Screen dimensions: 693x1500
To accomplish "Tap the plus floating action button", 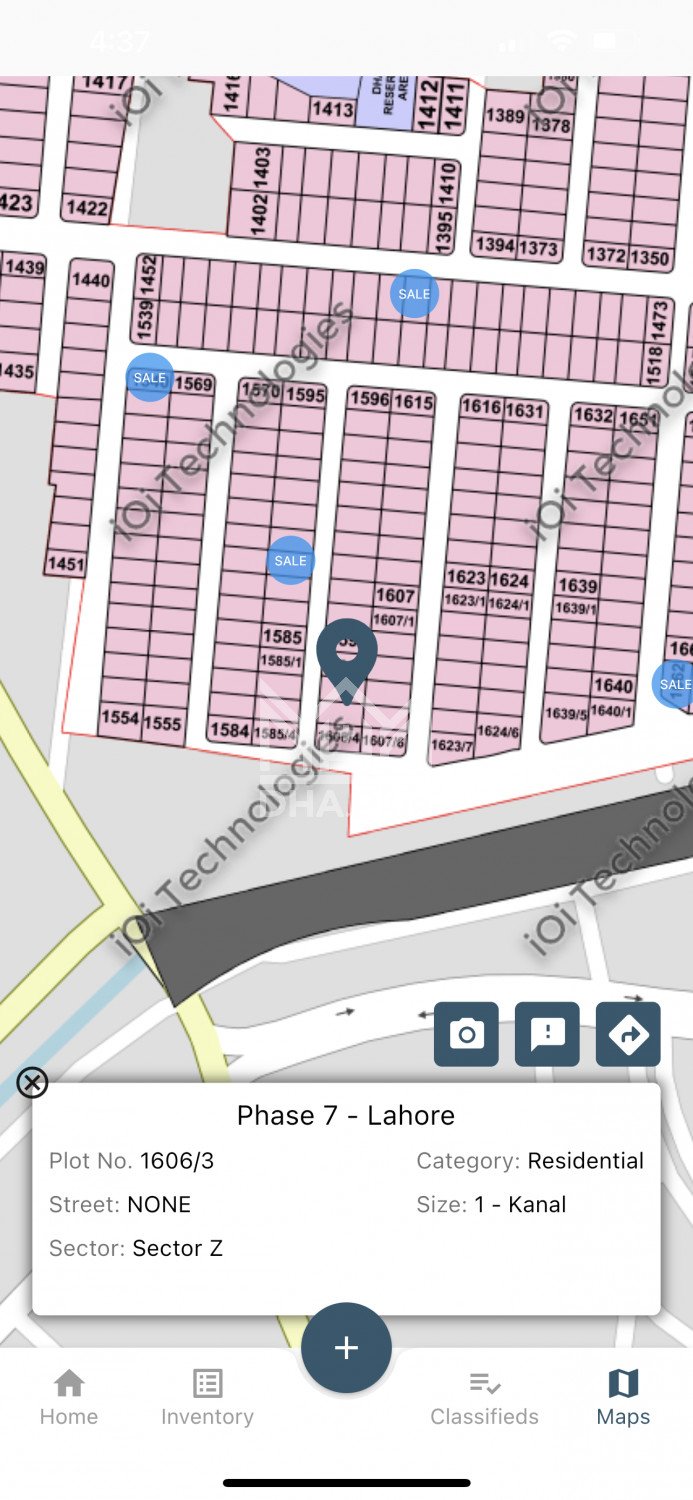I will (x=346, y=1347).
